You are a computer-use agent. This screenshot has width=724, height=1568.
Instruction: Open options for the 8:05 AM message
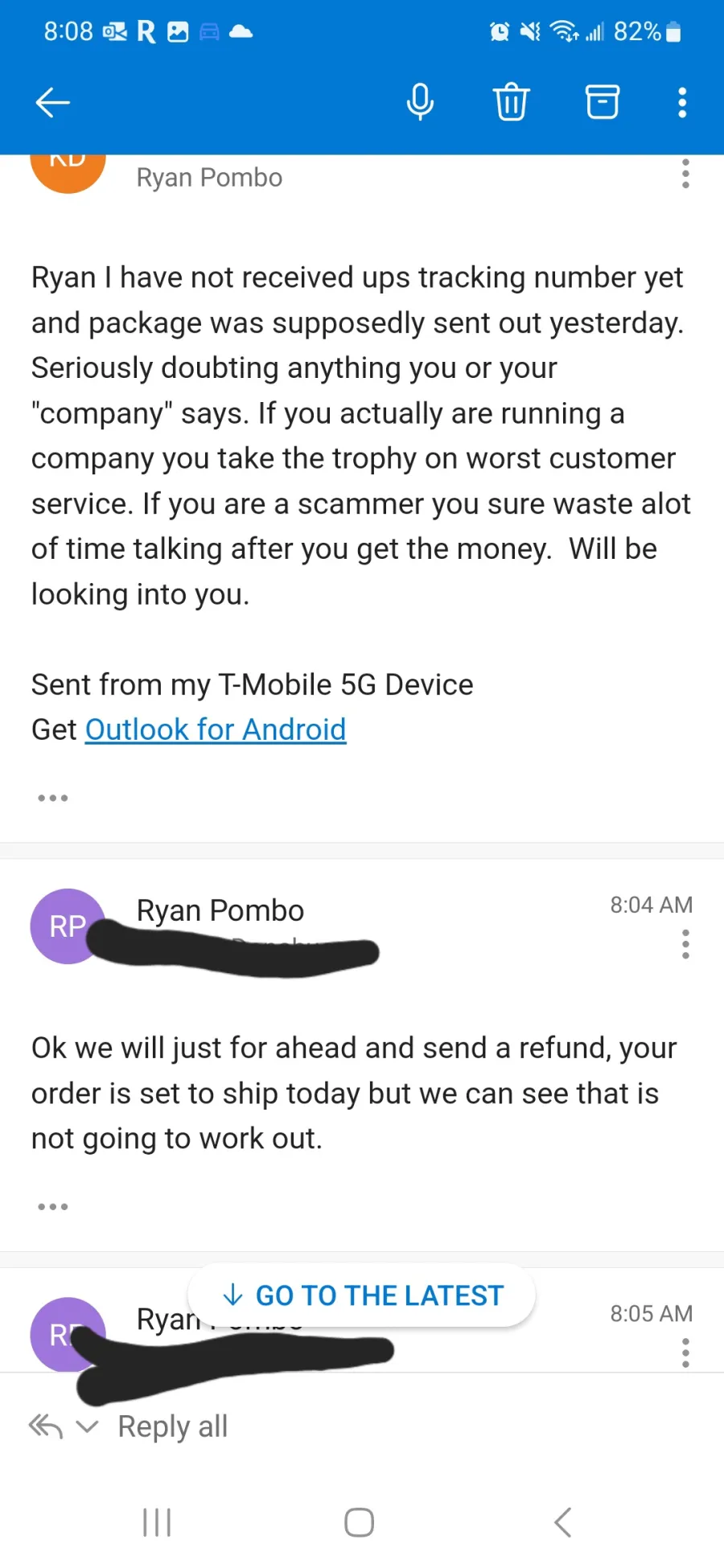point(685,1353)
